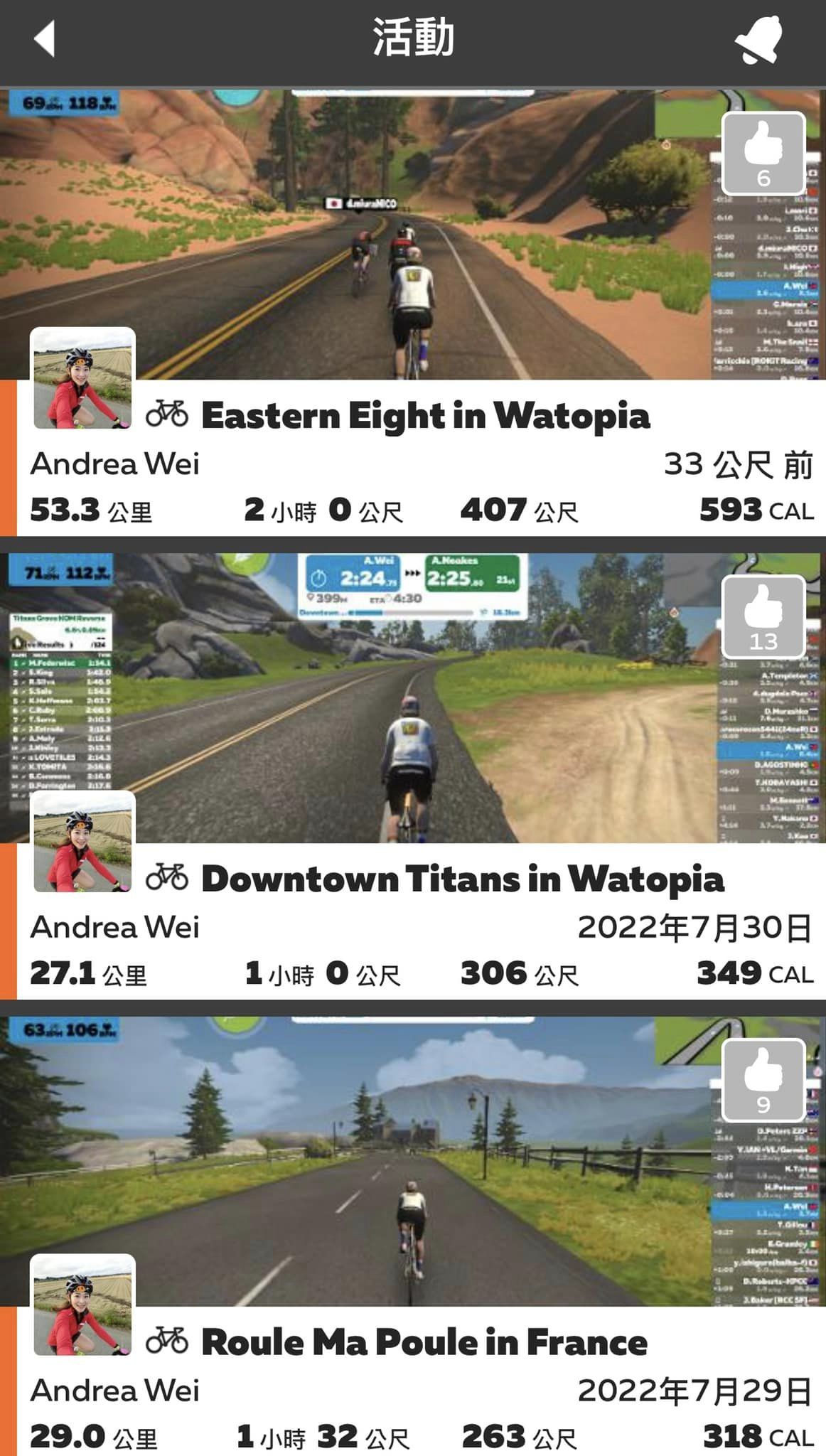Open the Eastern Eight in Watopia activity
The height and width of the screenshot is (1456, 826).
[x=425, y=416]
